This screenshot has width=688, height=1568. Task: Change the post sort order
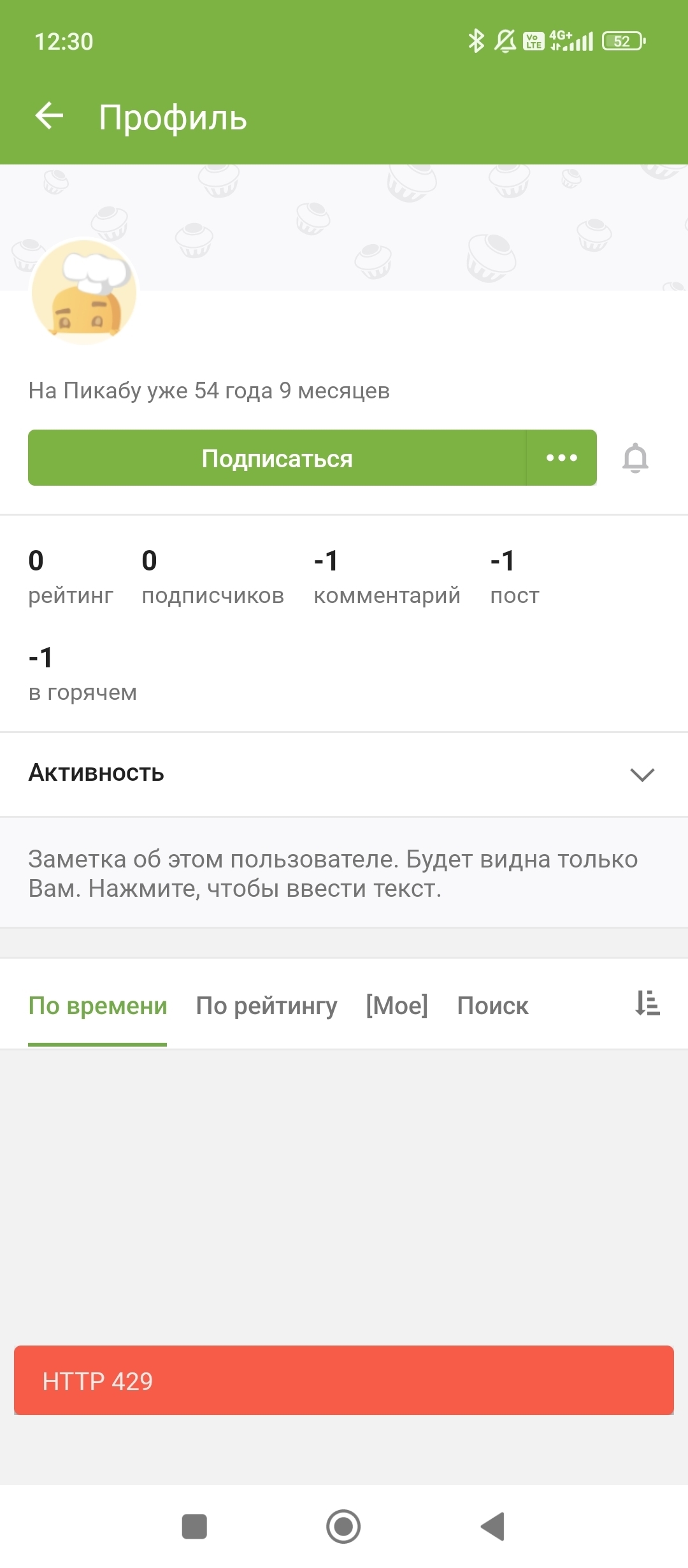point(647,1003)
